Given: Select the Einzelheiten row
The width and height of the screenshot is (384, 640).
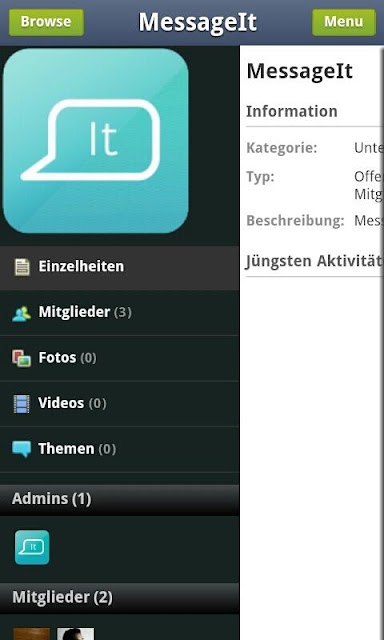Looking at the screenshot, I should (120, 267).
